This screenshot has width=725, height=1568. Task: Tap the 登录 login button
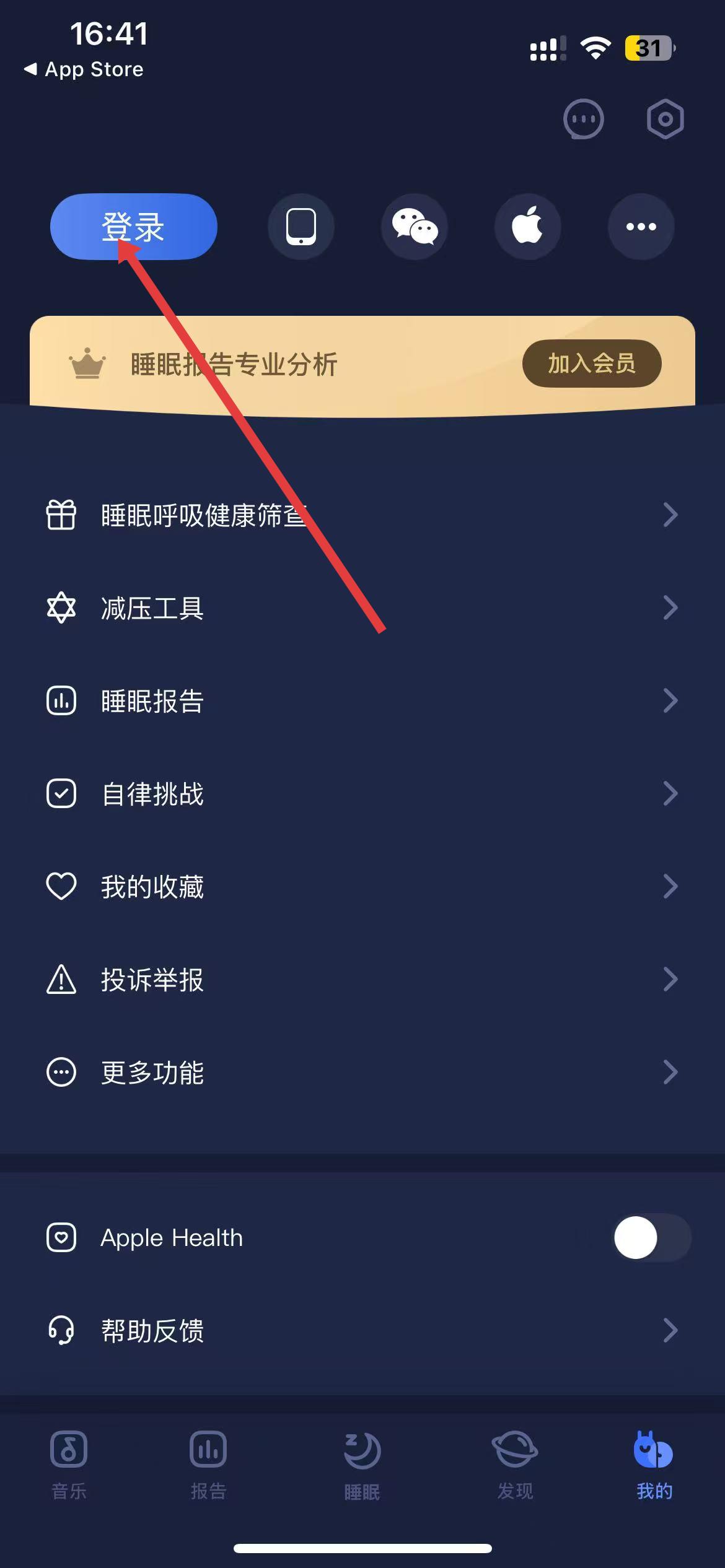coord(133,227)
